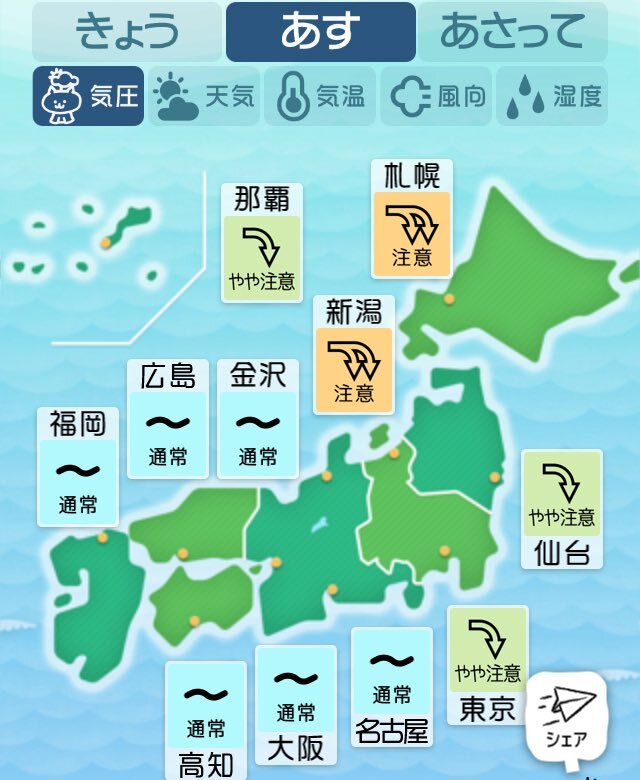Switch the map to 気温
Viewport: 640px width, 780px height.
pyautogui.click(x=319, y=96)
